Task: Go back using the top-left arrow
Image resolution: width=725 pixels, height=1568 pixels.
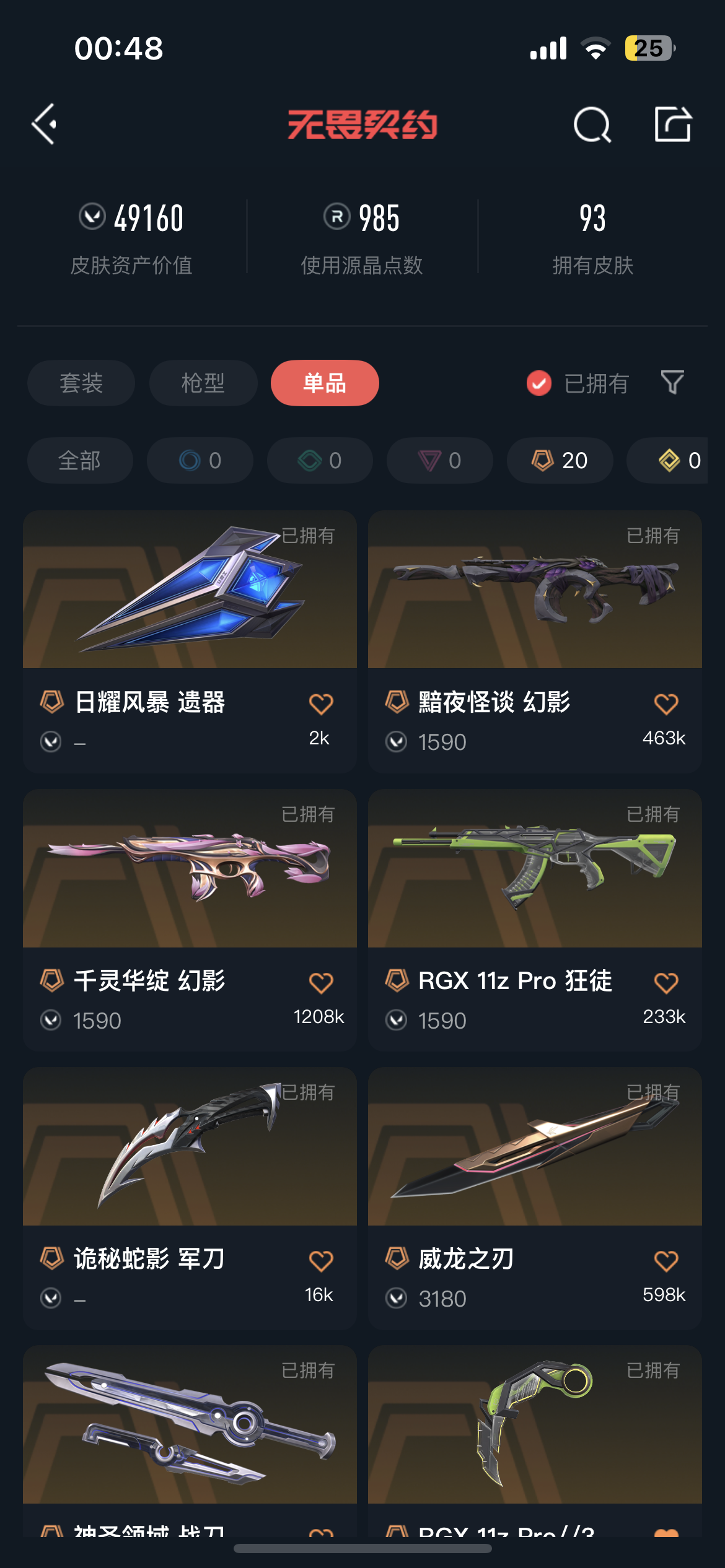Action: point(45,124)
